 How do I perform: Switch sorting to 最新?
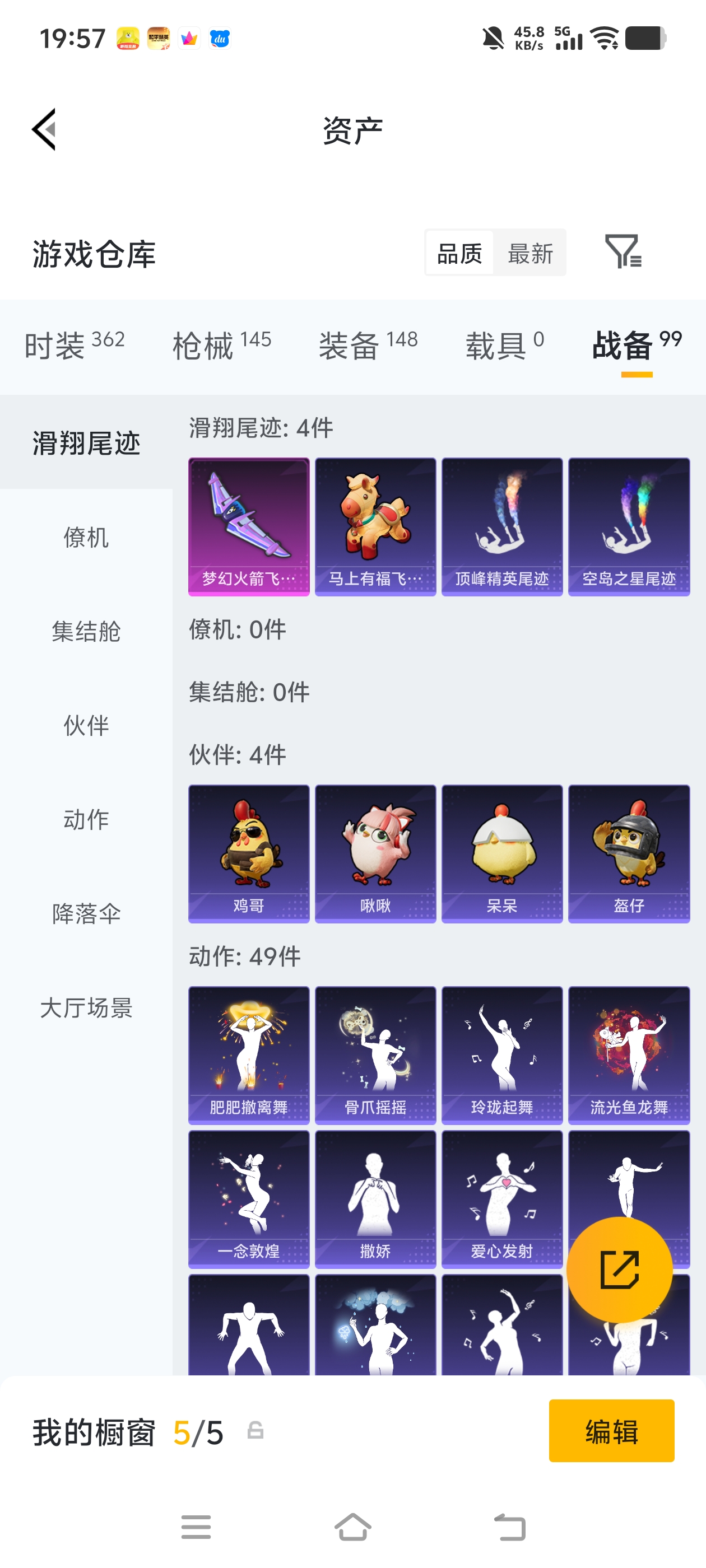click(x=531, y=252)
